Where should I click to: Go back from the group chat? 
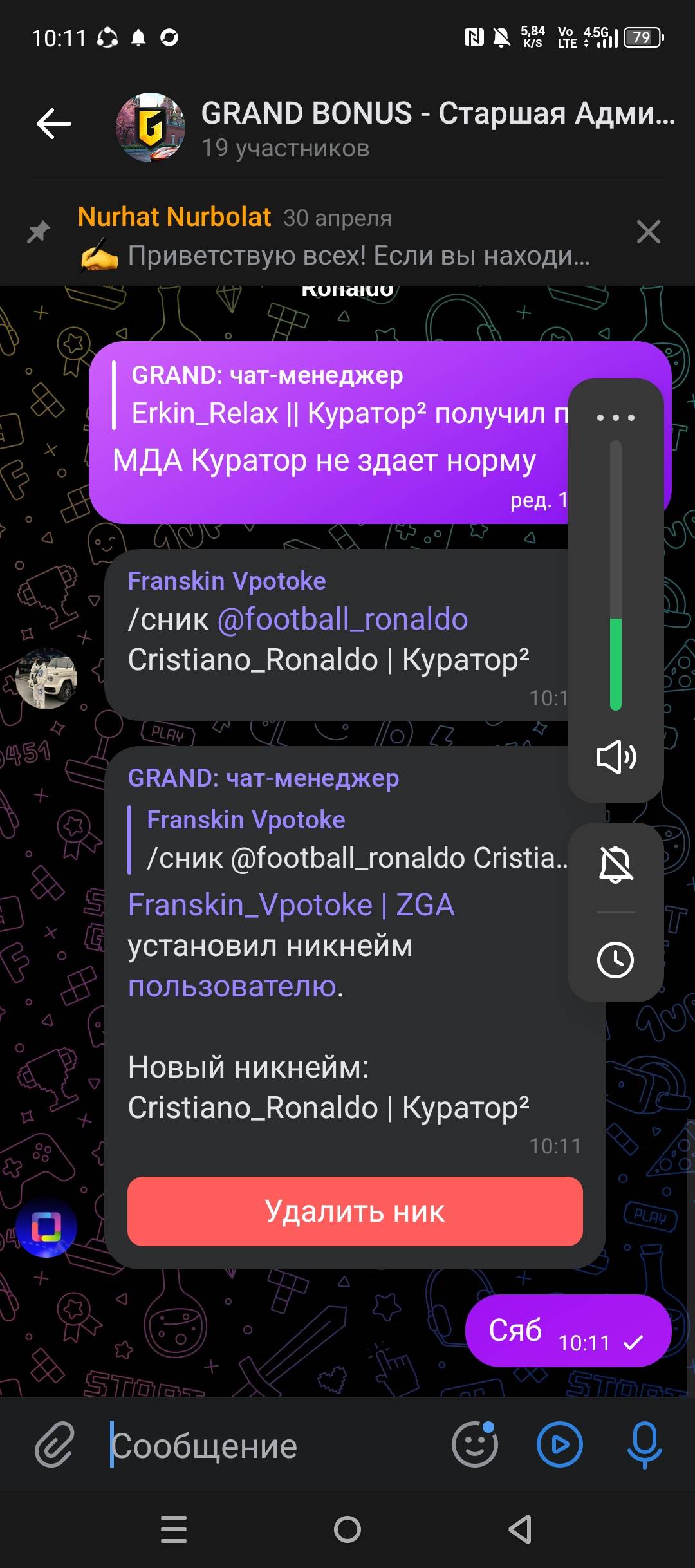[54, 124]
